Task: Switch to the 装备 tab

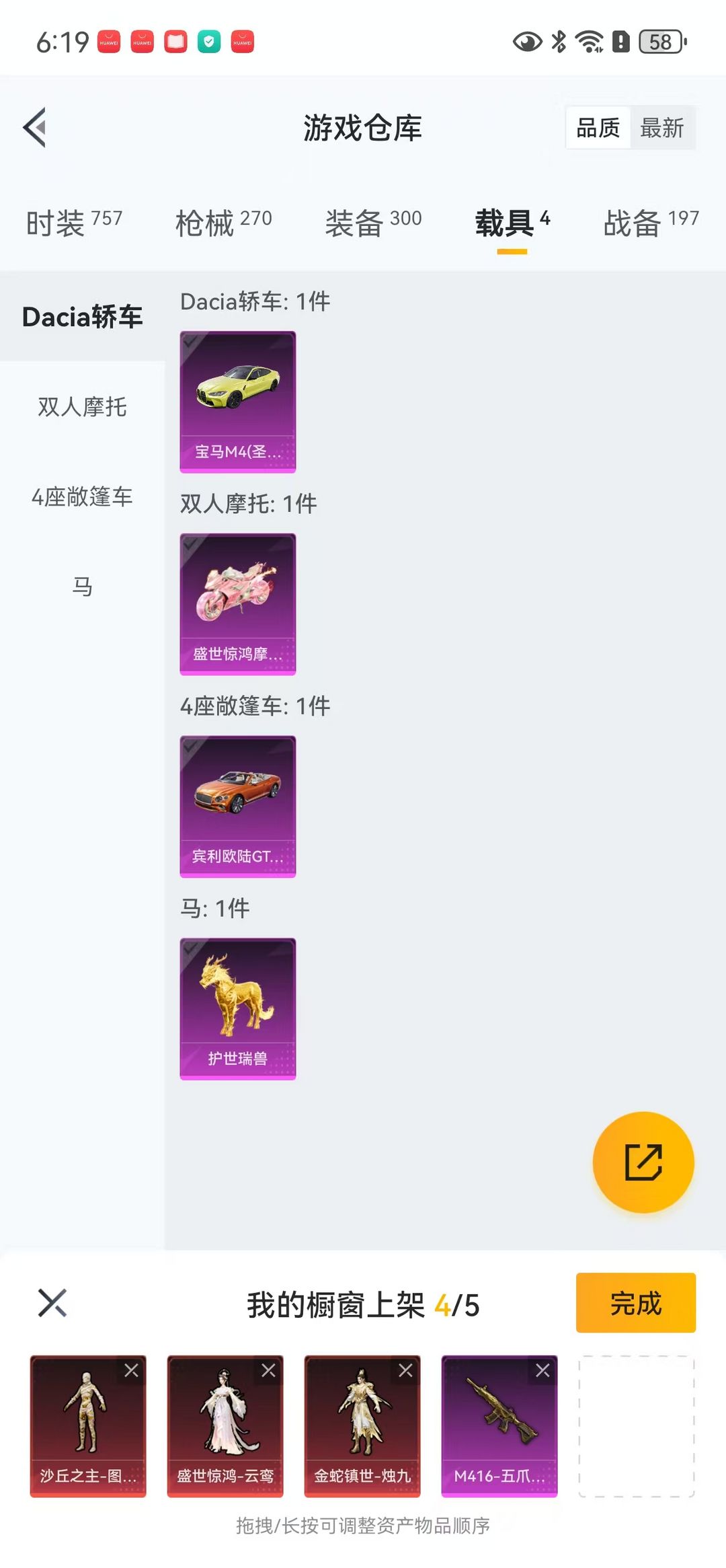Action: pyautogui.click(x=373, y=223)
